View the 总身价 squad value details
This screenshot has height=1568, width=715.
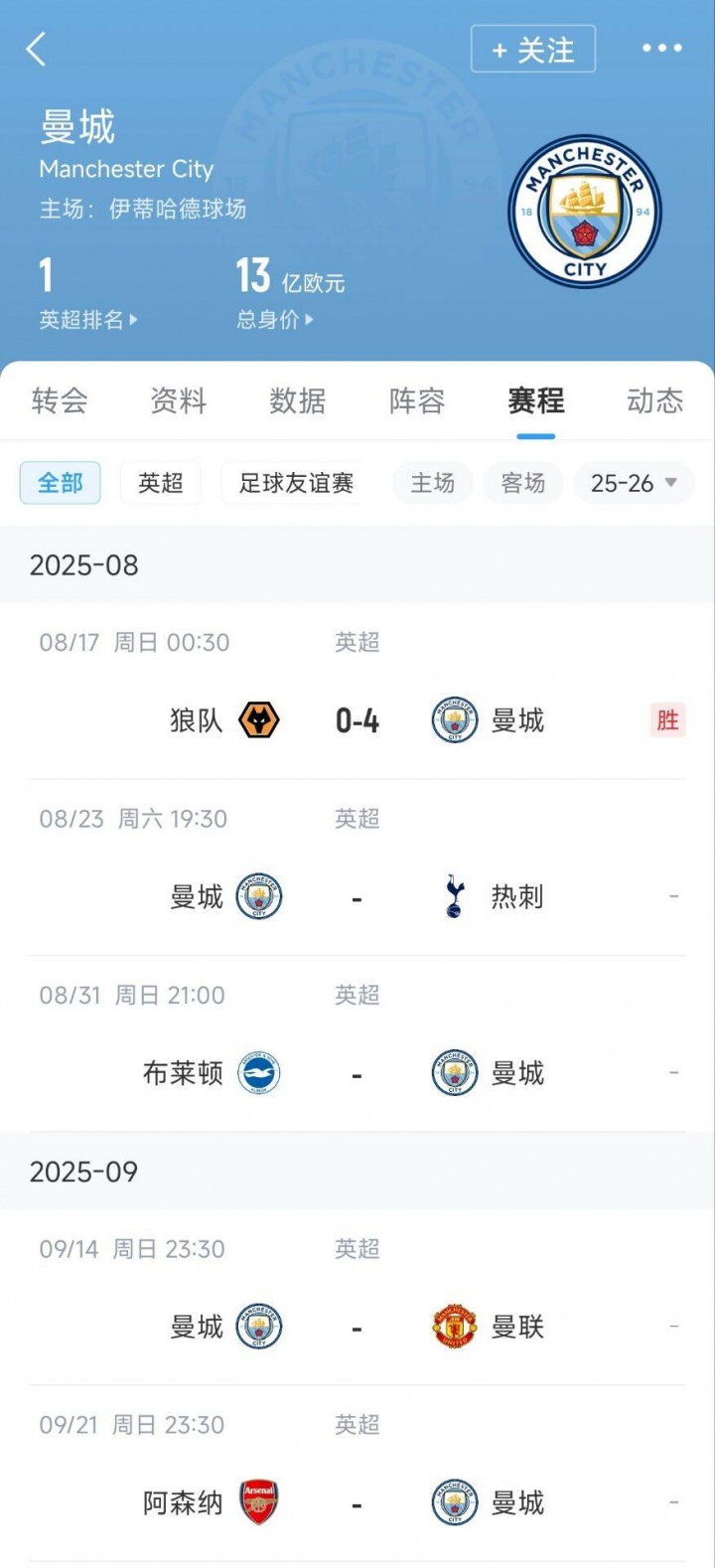point(274,320)
